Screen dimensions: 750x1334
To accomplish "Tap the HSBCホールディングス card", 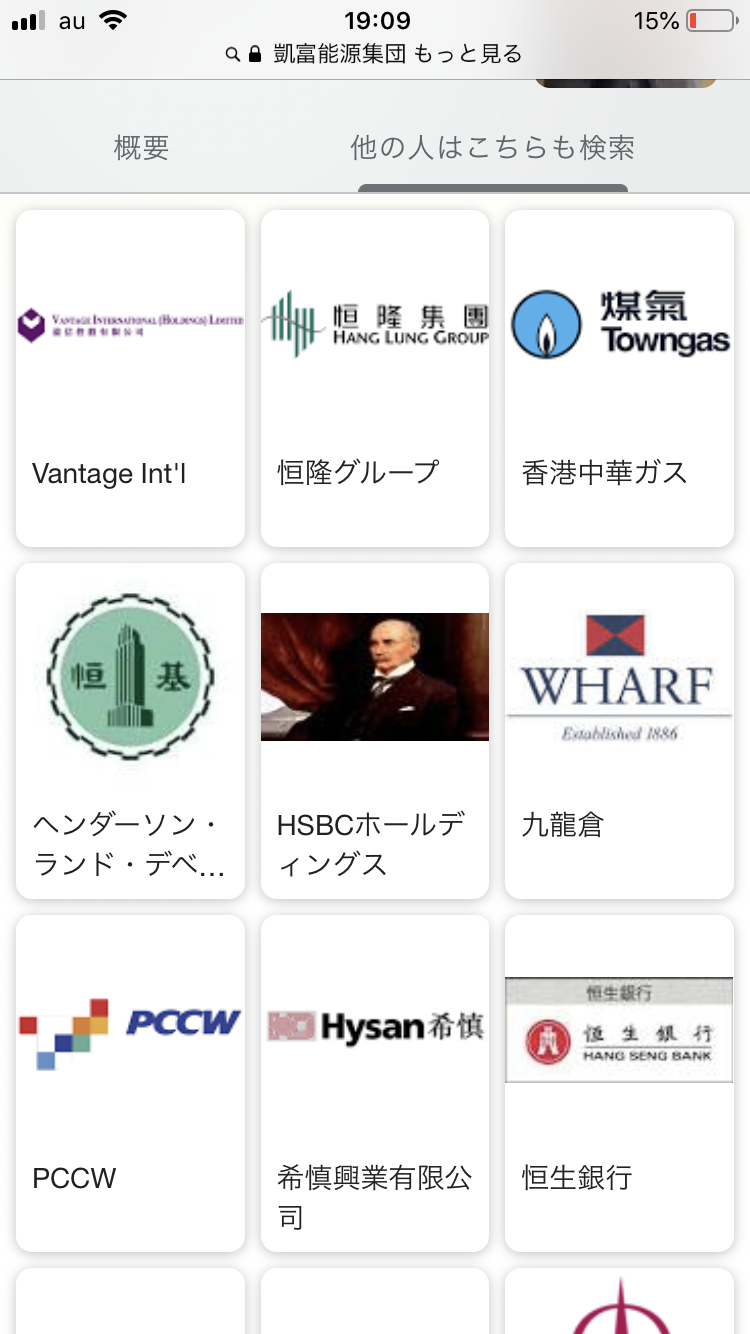I will [375, 730].
